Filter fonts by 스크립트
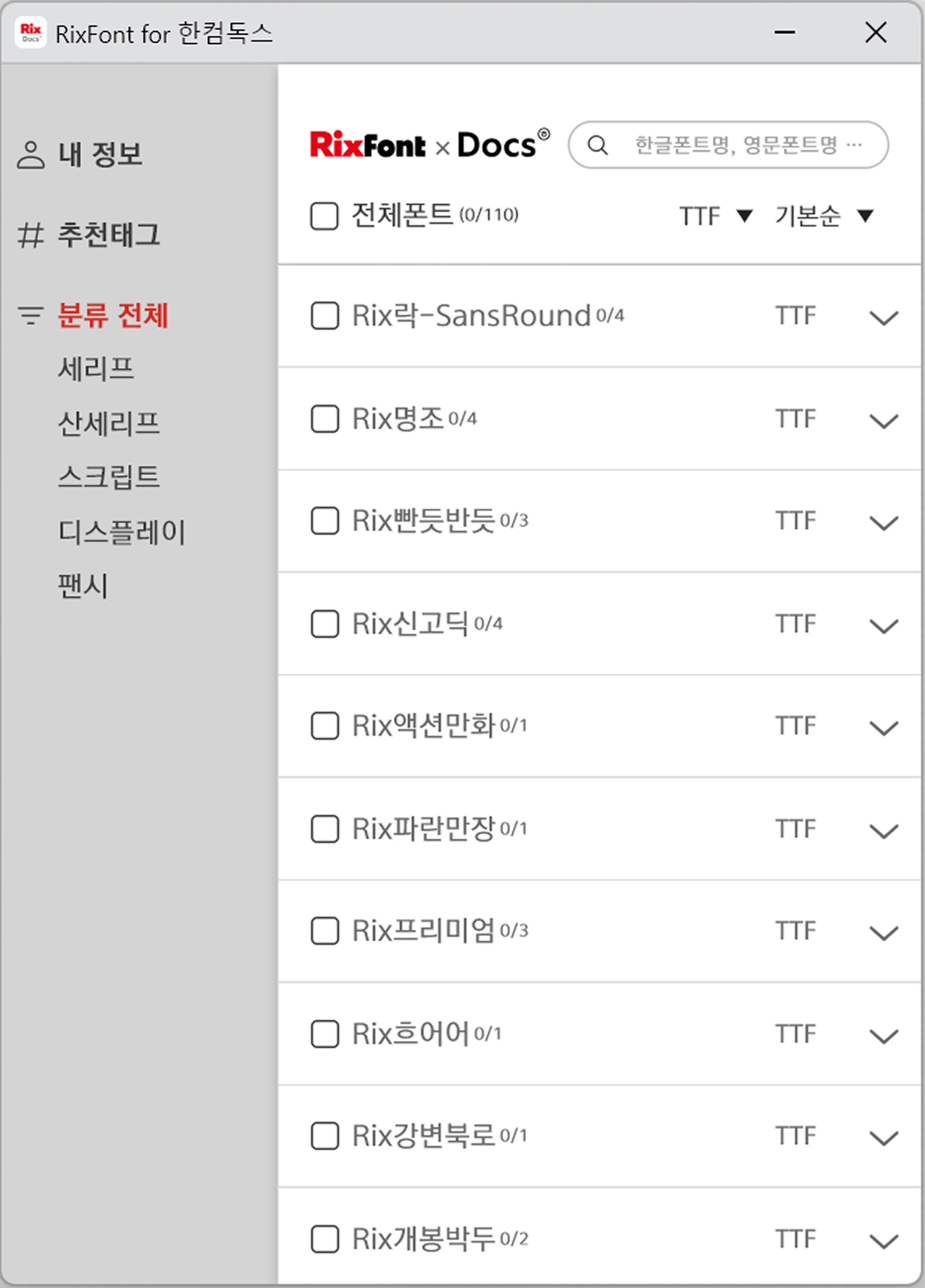This screenshot has height=1288, width=925. [109, 477]
